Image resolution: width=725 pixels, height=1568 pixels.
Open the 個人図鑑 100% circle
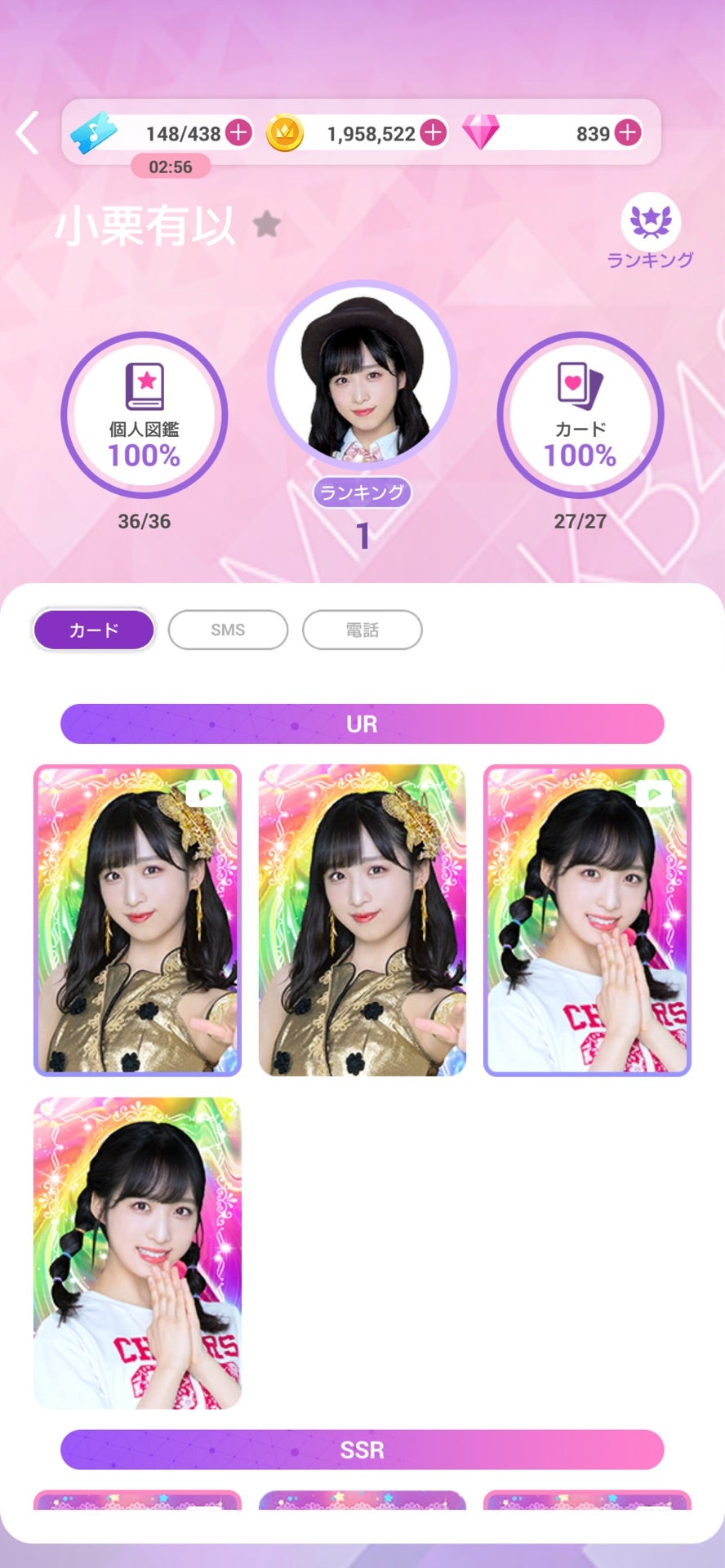[x=145, y=415]
